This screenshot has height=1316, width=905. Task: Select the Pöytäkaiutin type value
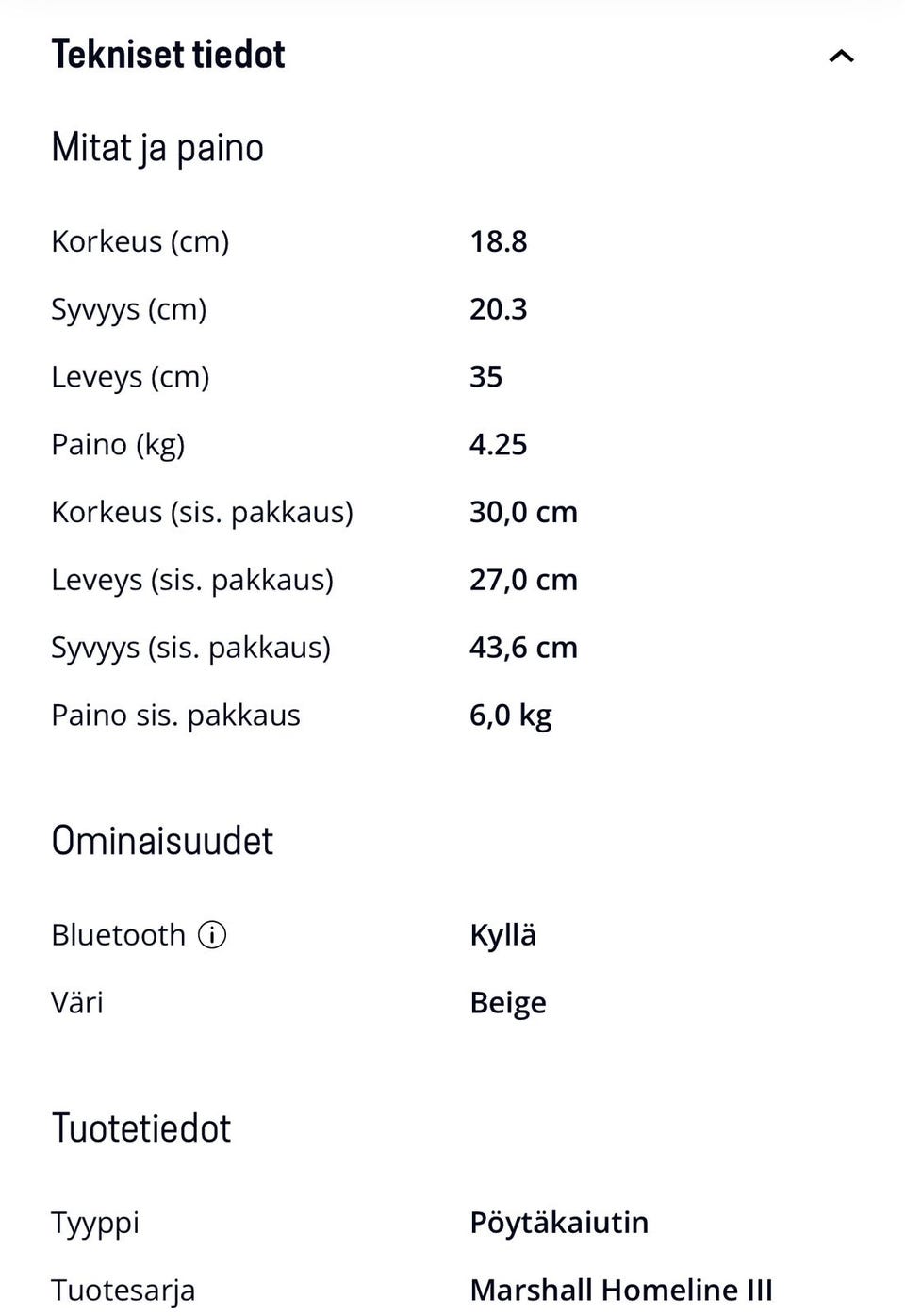point(560,1223)
